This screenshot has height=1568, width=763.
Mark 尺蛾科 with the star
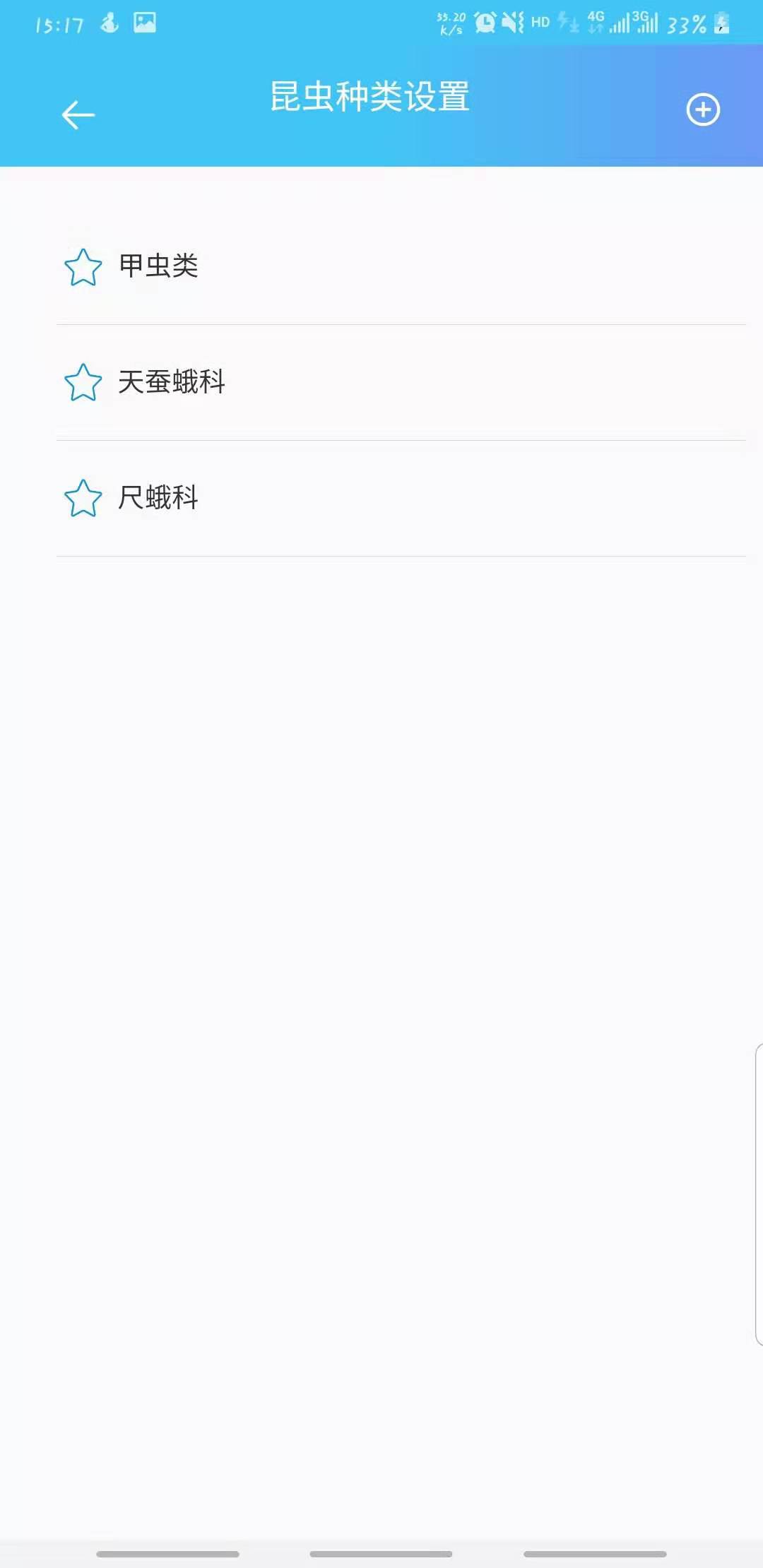pos(83,498)
